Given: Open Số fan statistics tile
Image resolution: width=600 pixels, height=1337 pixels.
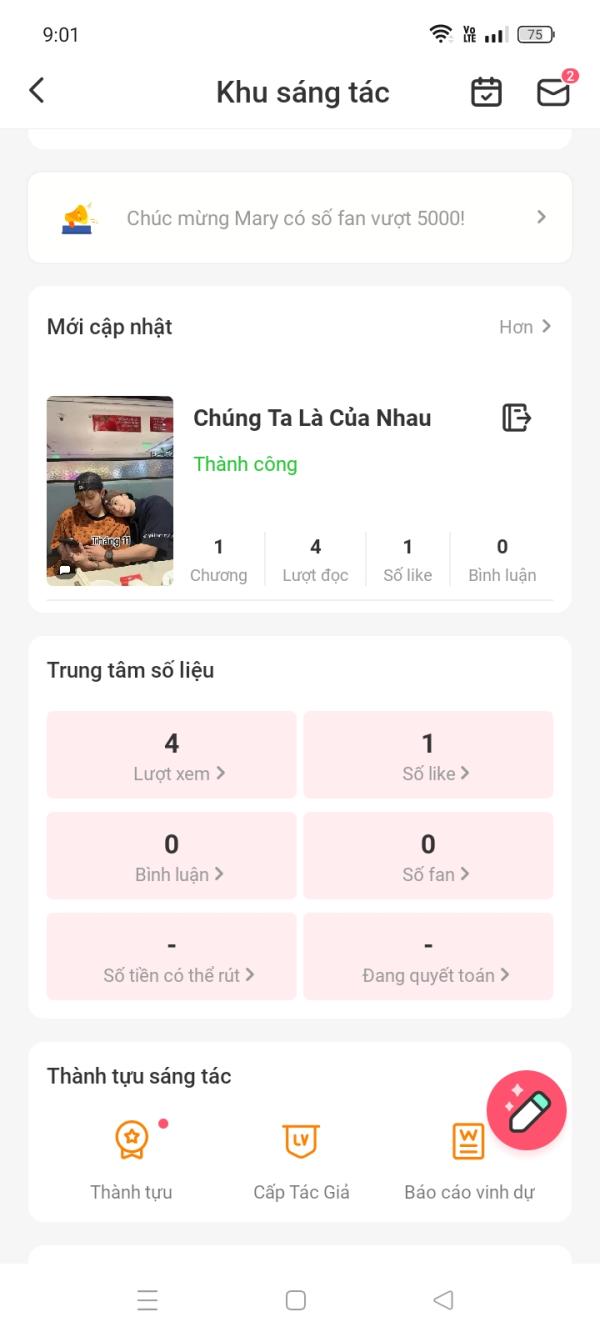Looking at the screenshot, I should click(x=428, y=856).
